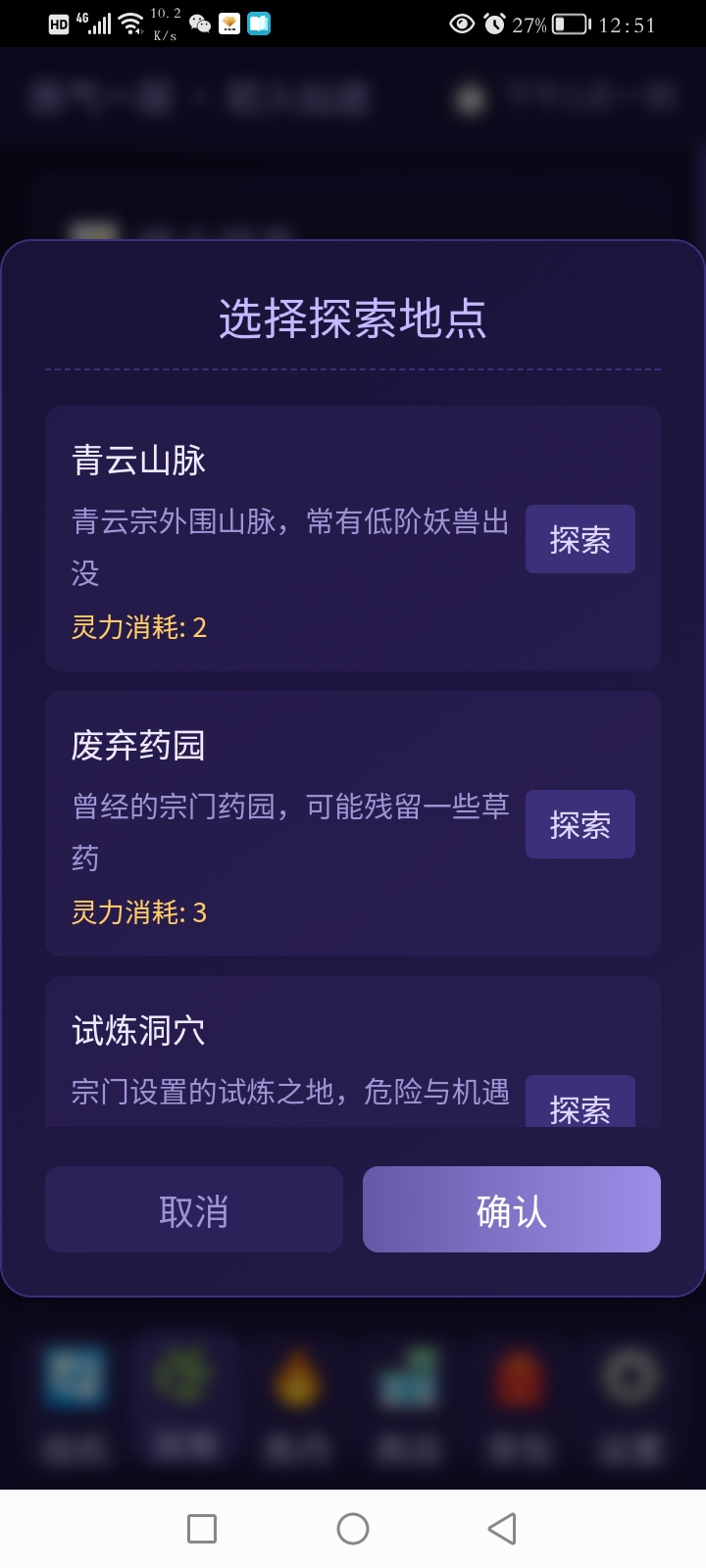Select the 废弃药园 location card
This screenshot has width=706, height=1568.
pyautogui.click(x=245, y=824)
